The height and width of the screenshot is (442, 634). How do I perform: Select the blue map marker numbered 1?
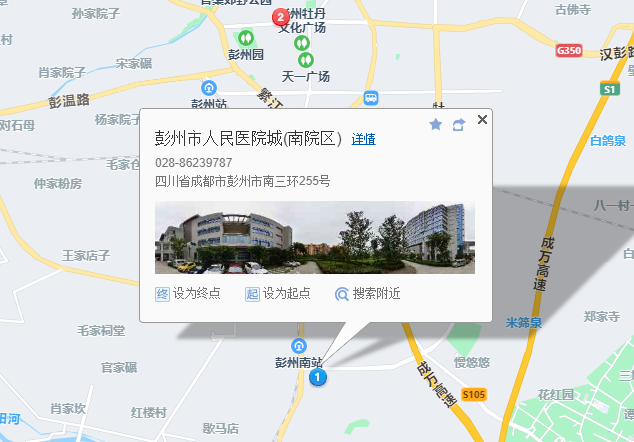(318, 378)
